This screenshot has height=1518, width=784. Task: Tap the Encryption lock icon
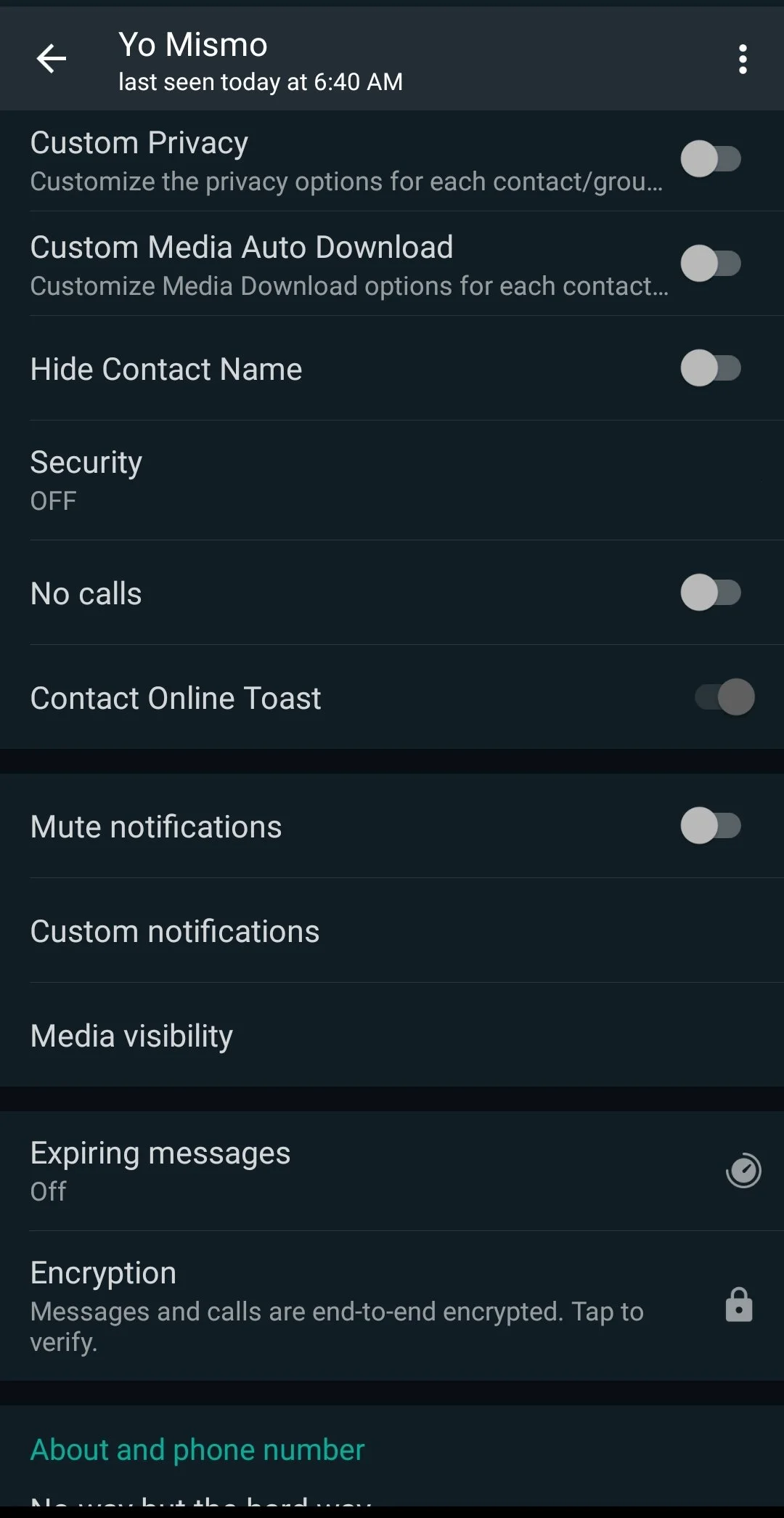739,1302
